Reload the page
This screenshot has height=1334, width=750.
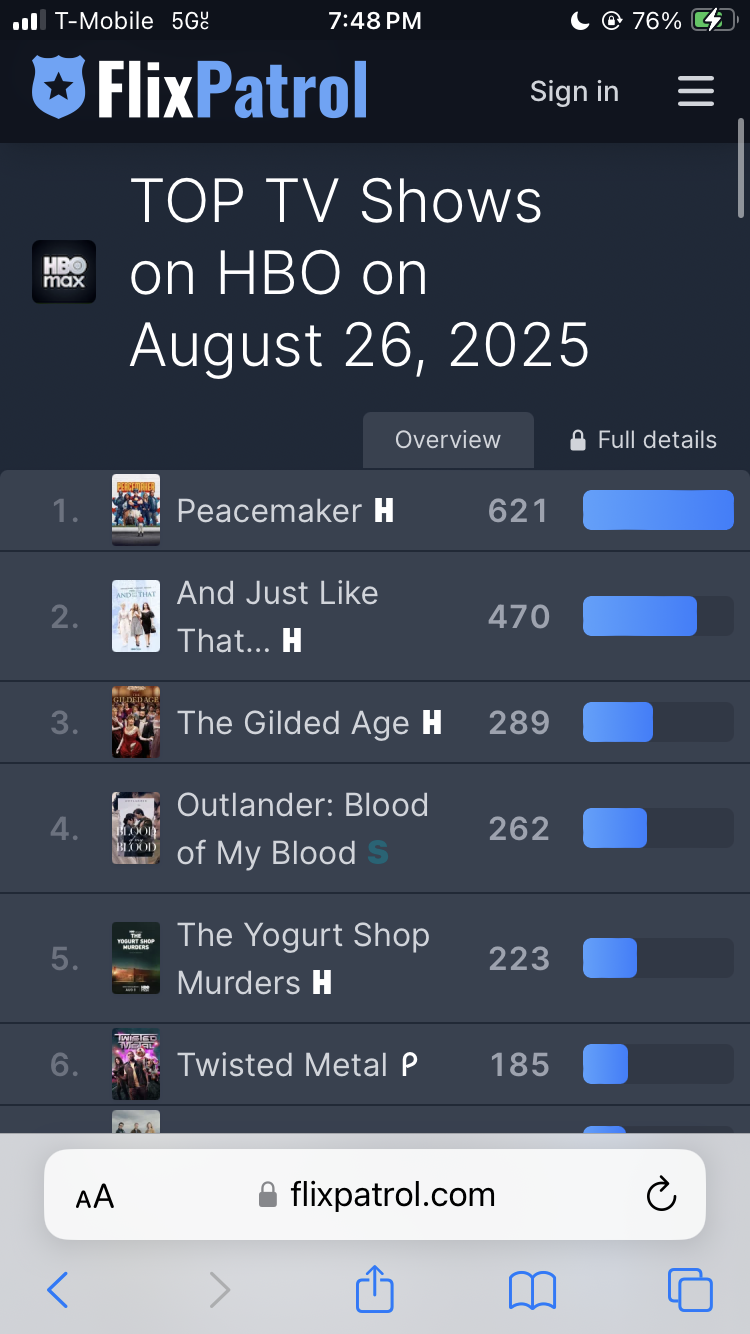(x=661, y=1194)
